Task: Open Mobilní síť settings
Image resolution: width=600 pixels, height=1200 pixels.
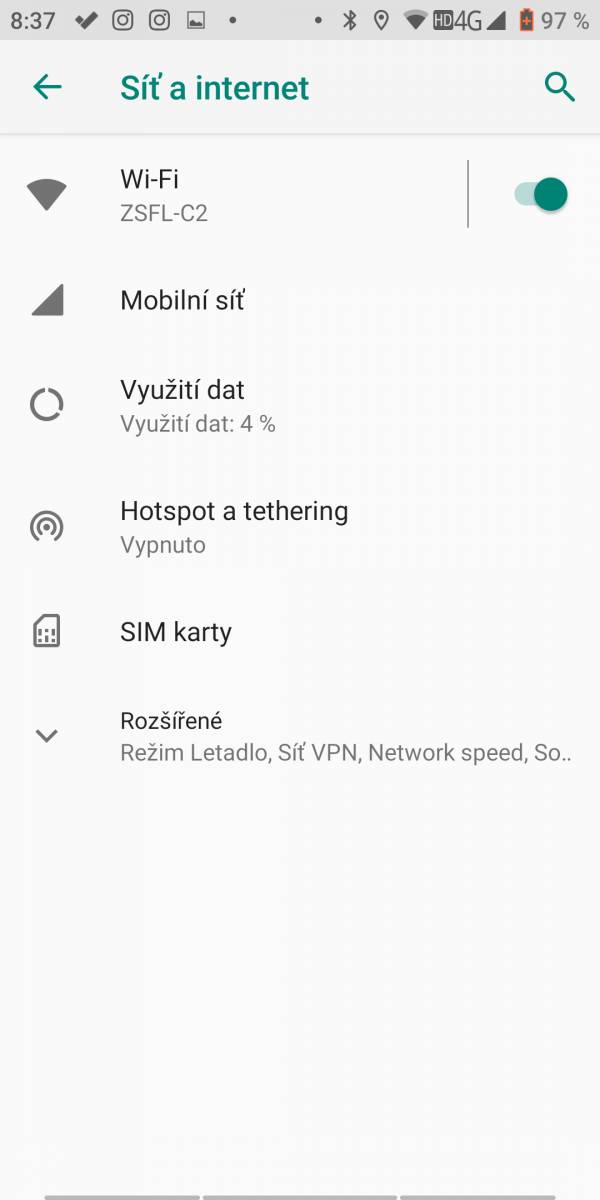Action: (300, 300)
